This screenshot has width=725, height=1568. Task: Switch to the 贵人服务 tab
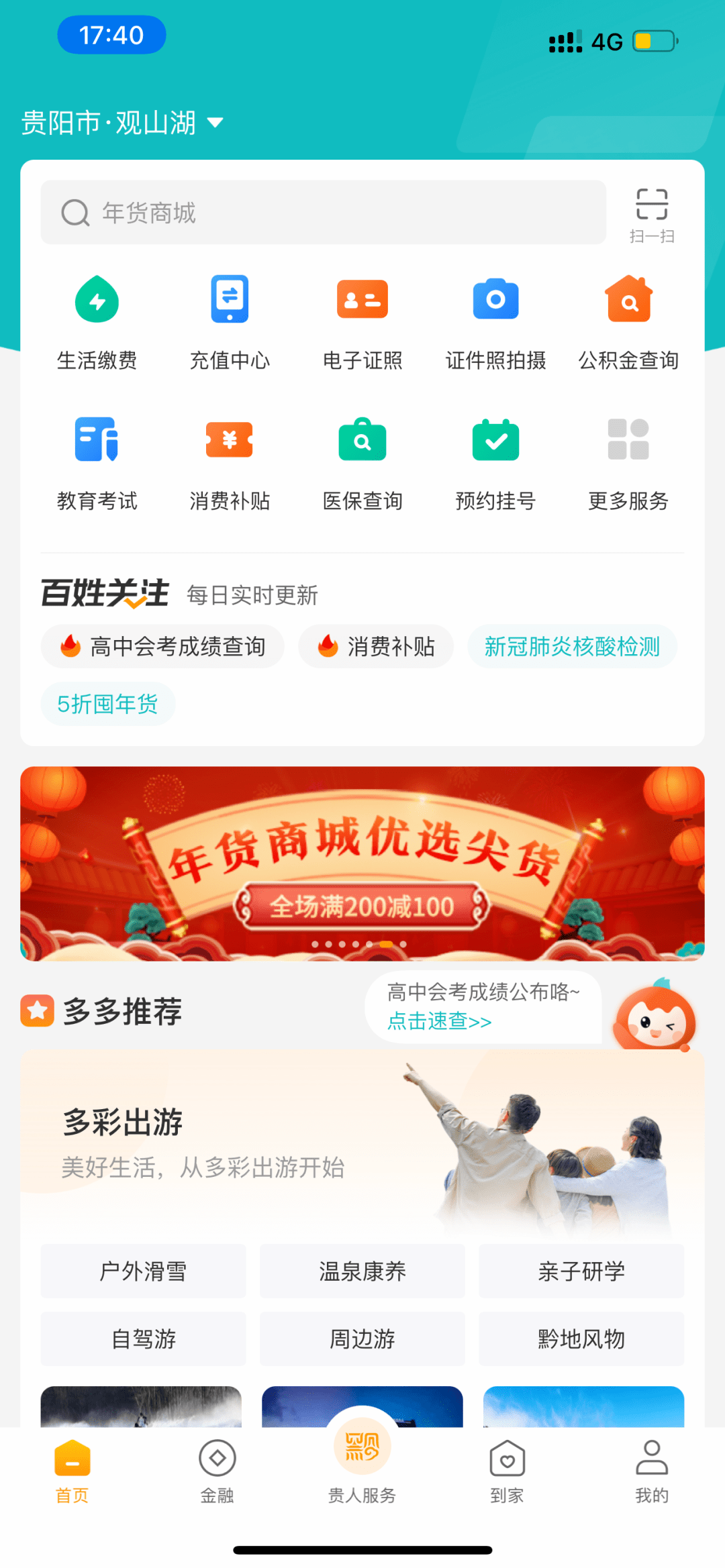362,1463
